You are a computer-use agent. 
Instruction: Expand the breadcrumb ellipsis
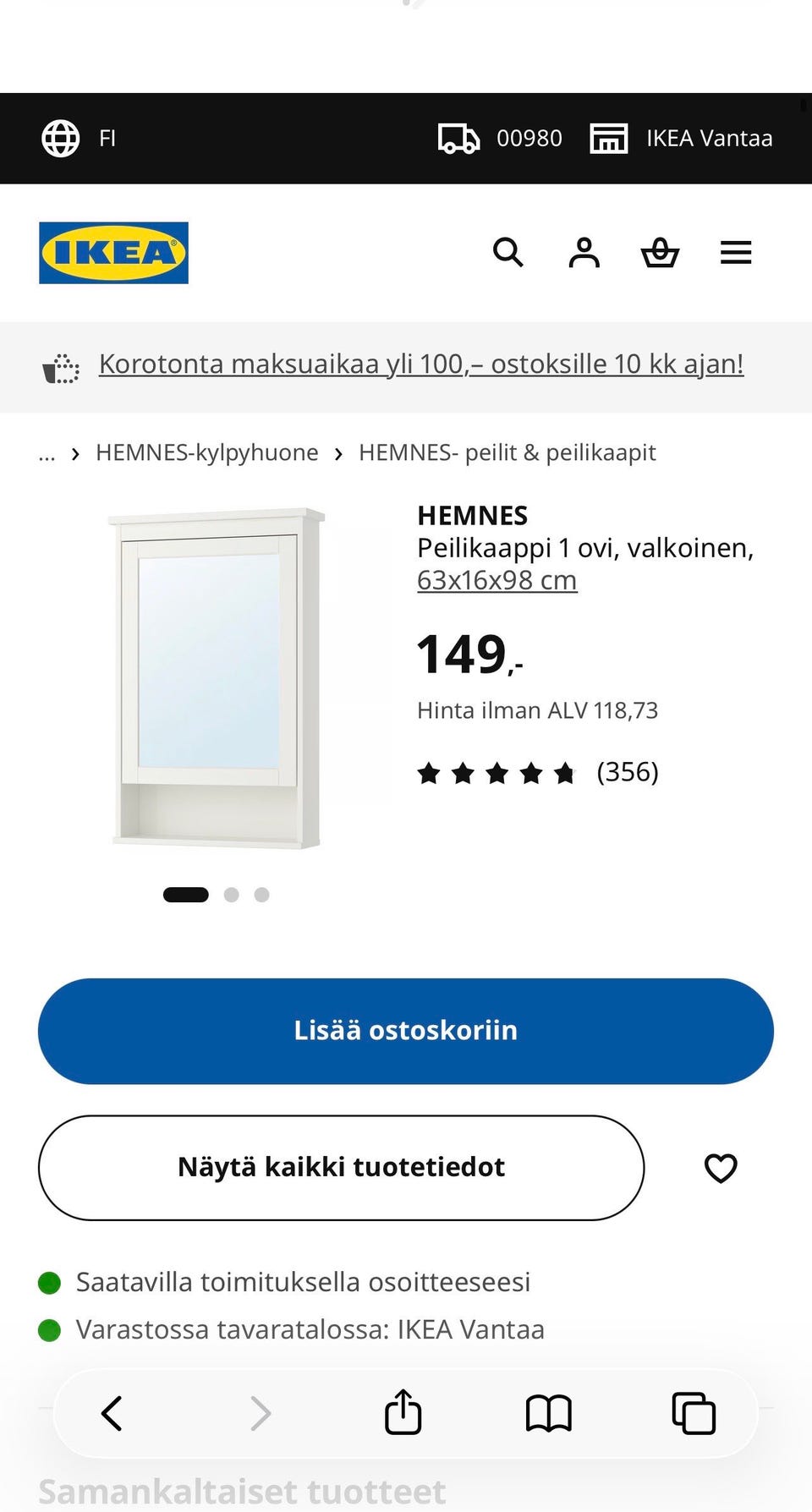(47, 454)
